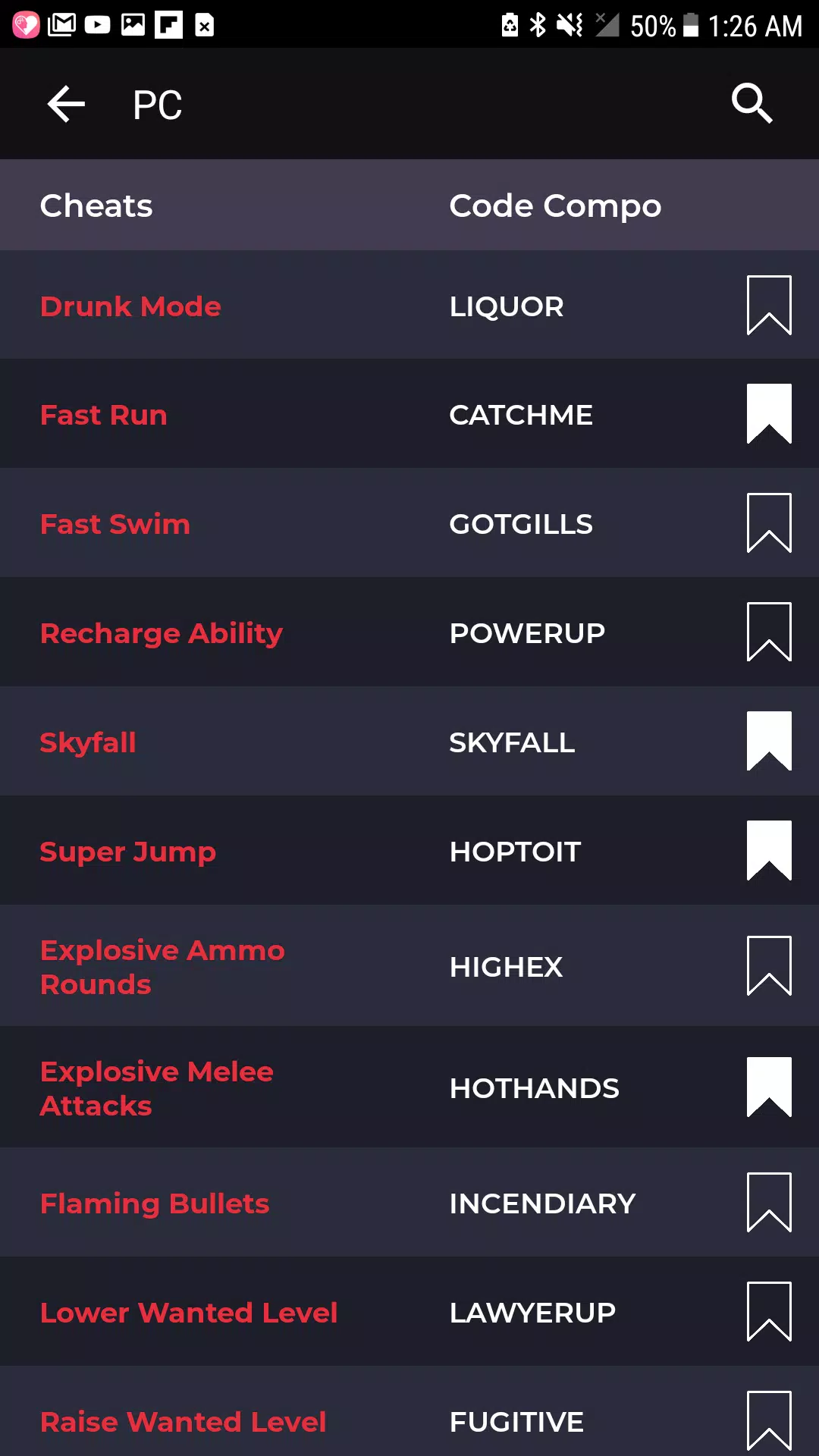The width and height of the screenshot is (819, 1456).
Task: Bookmark Lower Wanted Level
Action: tap(768, 1312)
